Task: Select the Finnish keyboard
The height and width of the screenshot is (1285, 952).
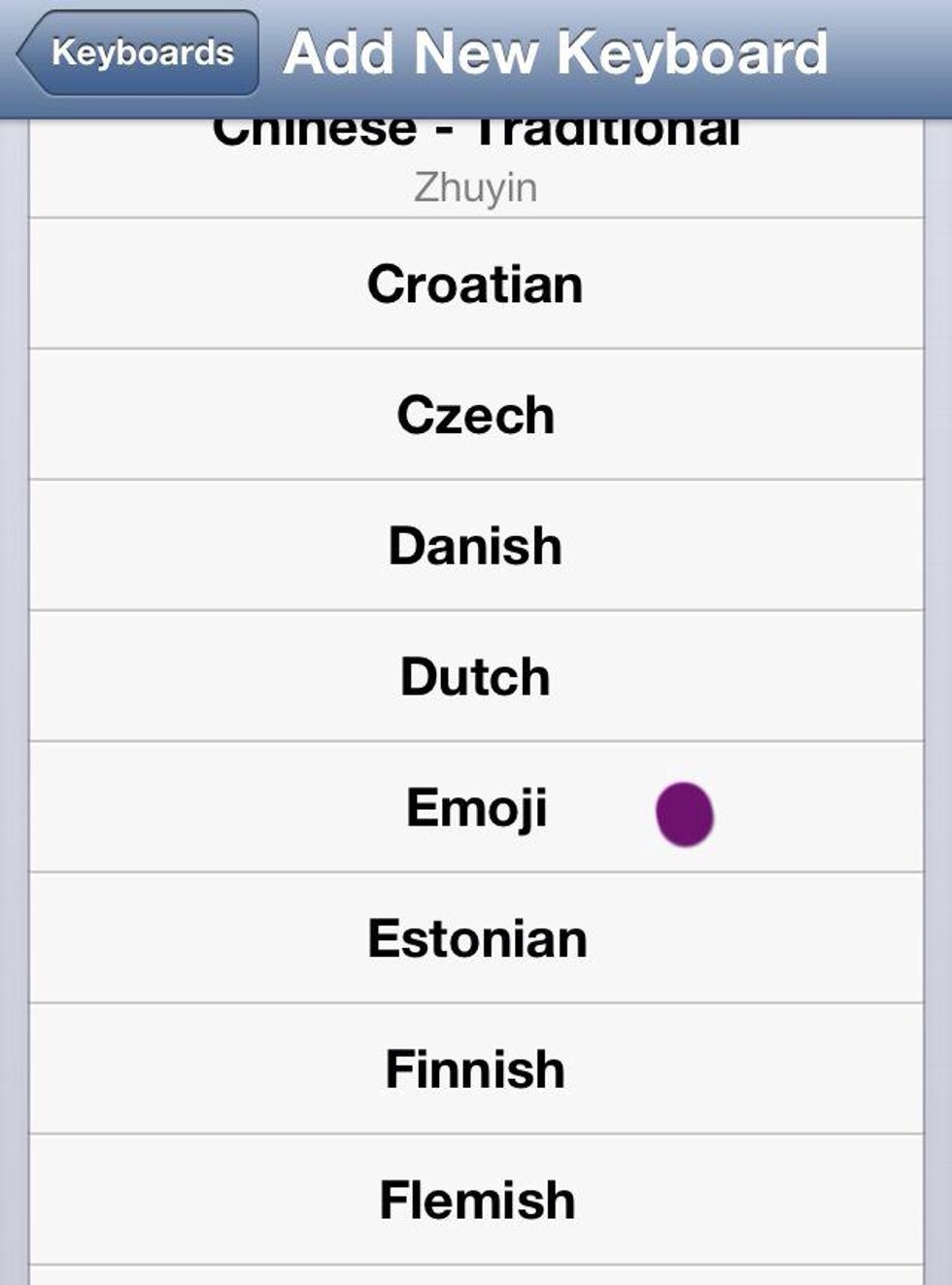Action: (x=475, y=1069)
